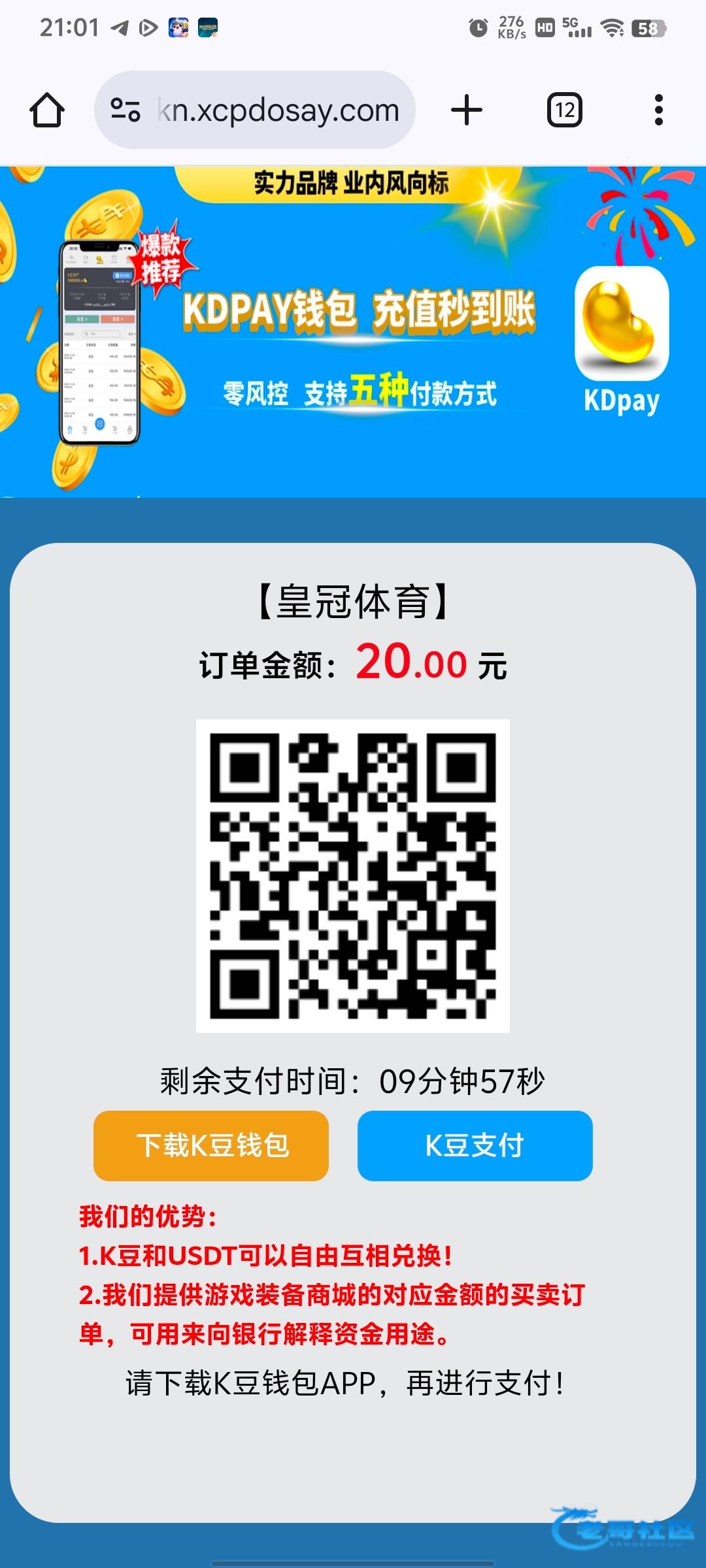Open a new browser tab
The image size is (706, 1568).
467,110
